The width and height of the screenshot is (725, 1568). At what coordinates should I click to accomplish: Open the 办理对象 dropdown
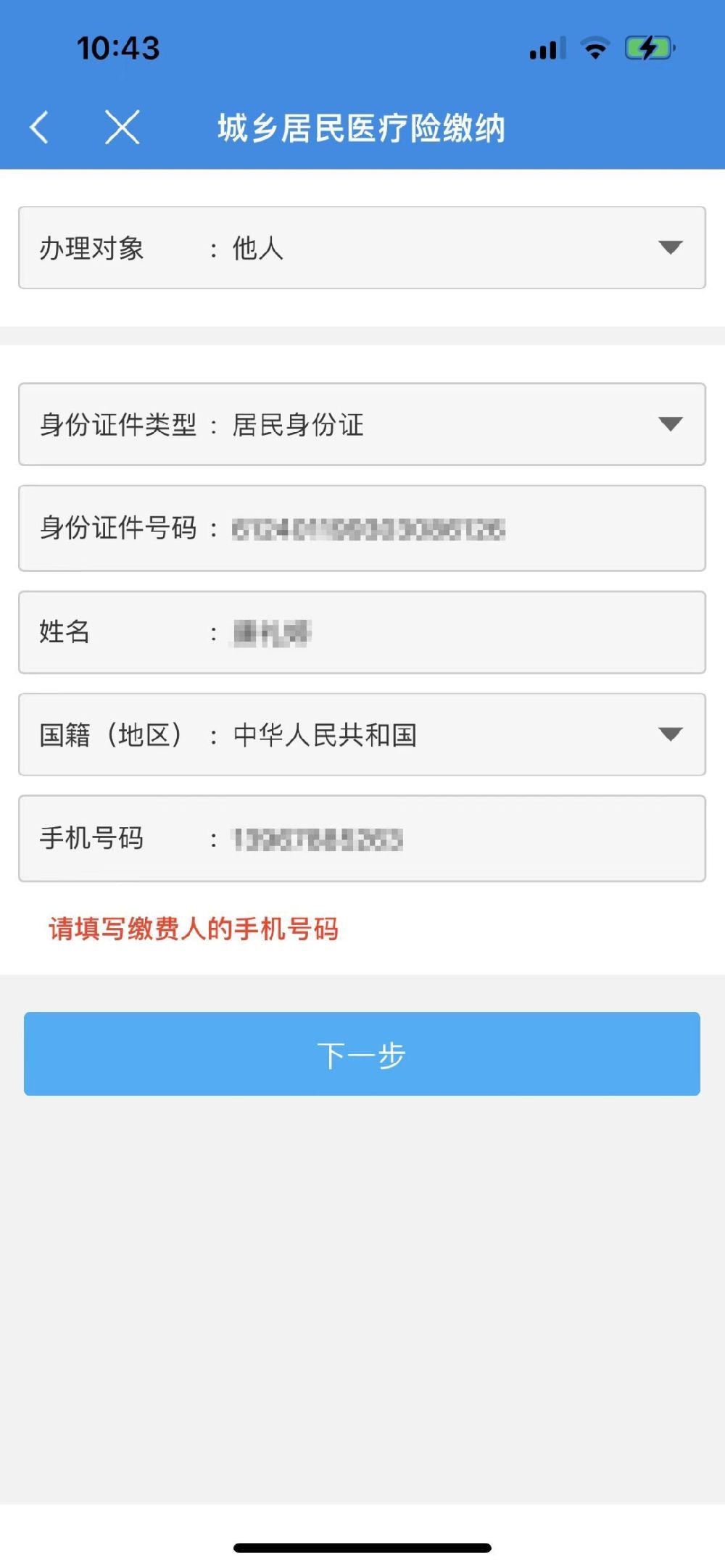(x=362, y=248)
